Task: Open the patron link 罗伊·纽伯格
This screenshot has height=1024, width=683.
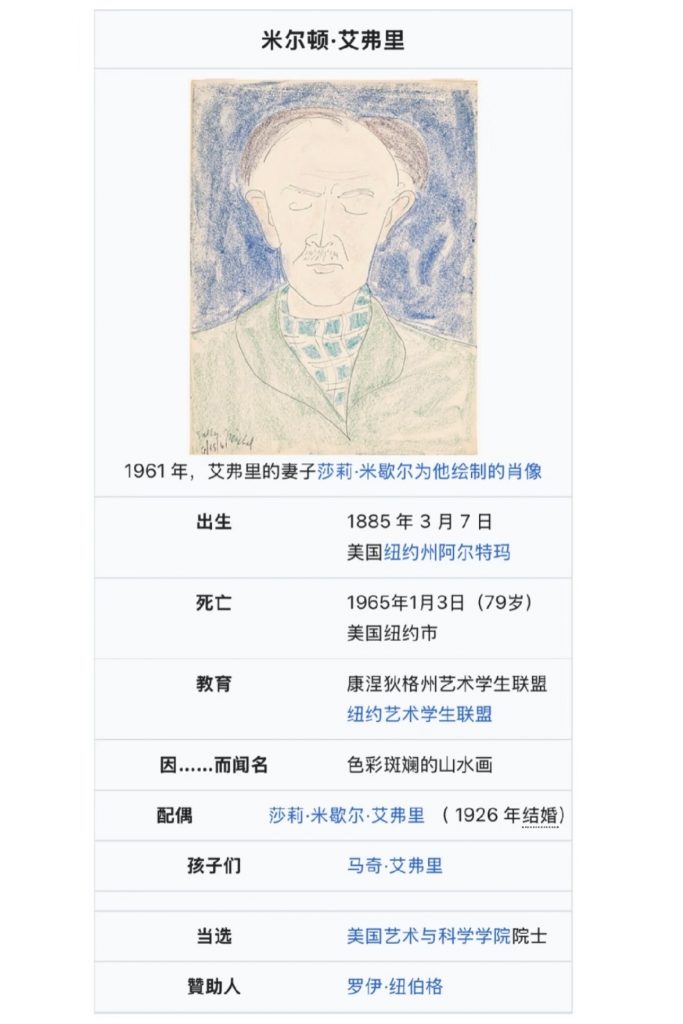Action: 394,986
